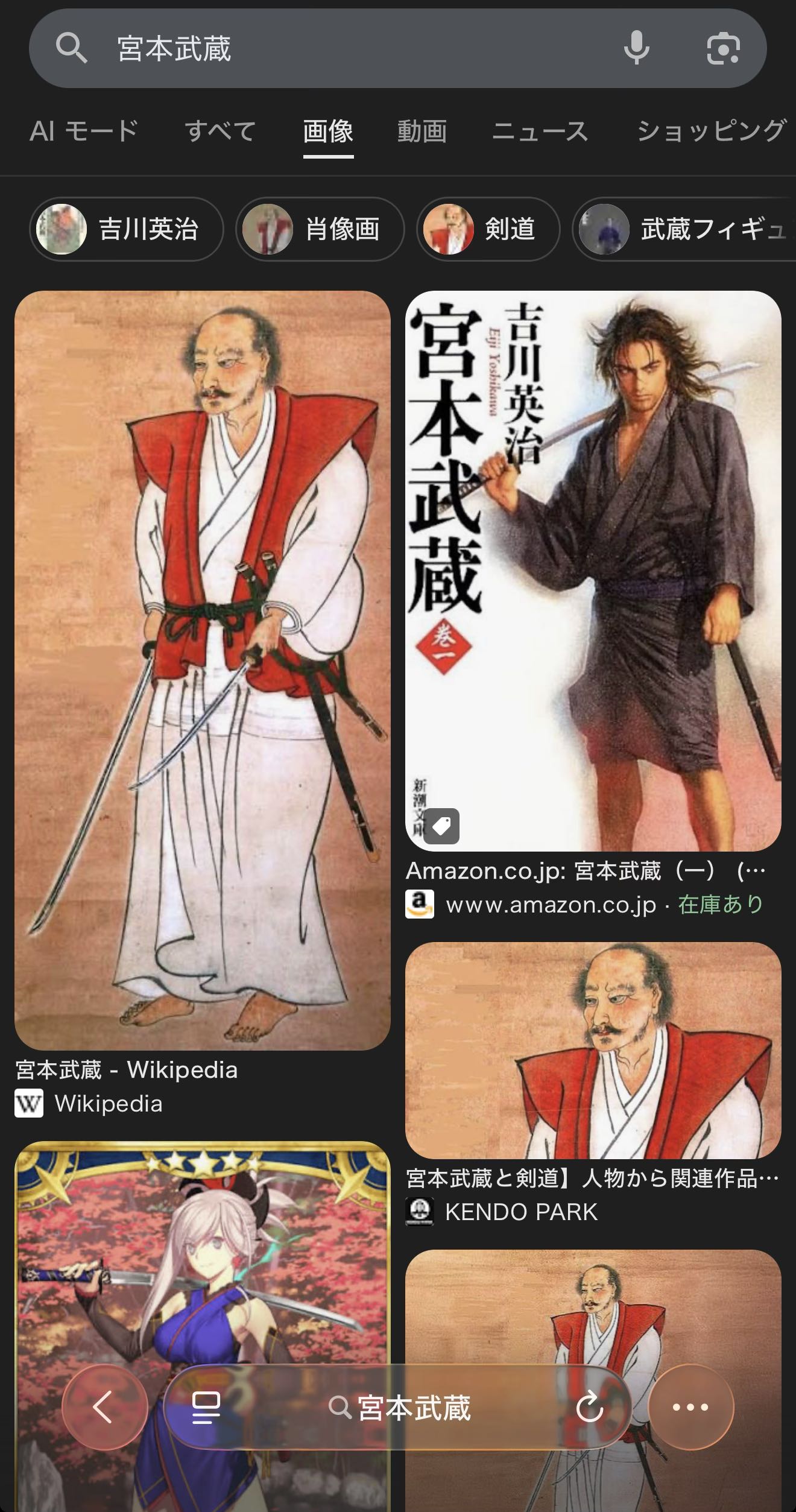Switch to the すべて tab

coord(220,131)
